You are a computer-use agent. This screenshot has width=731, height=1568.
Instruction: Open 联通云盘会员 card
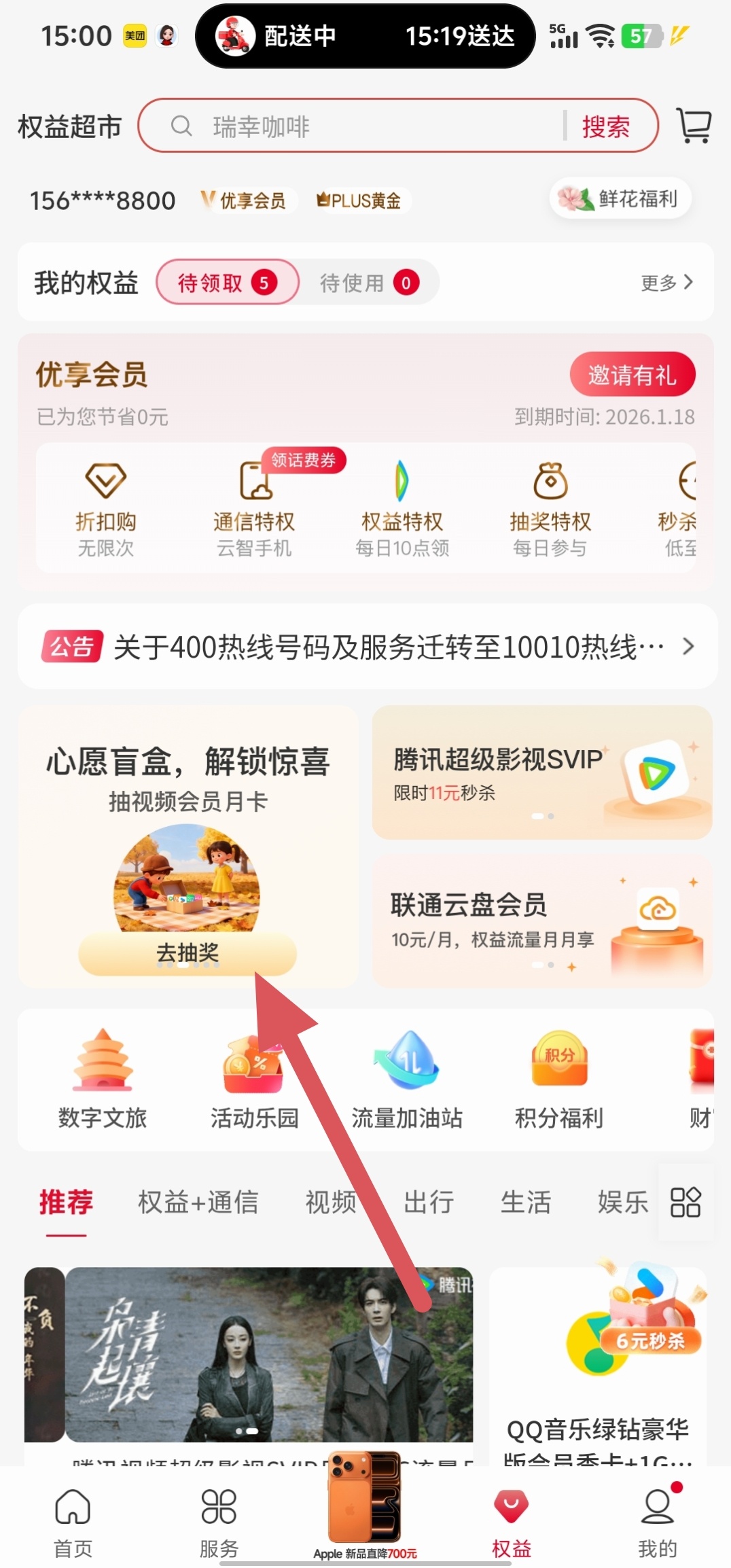(x=541, y=921)
